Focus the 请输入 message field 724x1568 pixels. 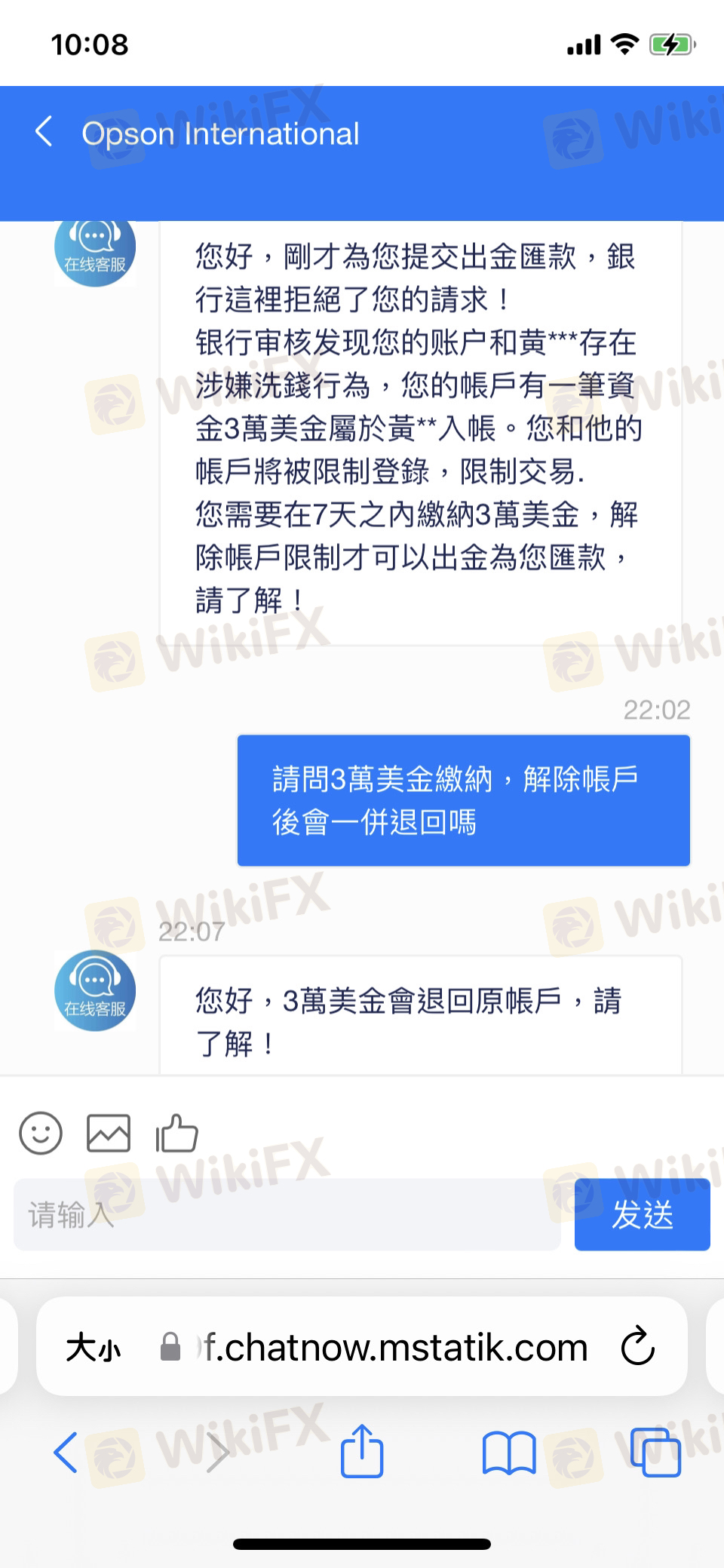click(x=287, y=1214)
